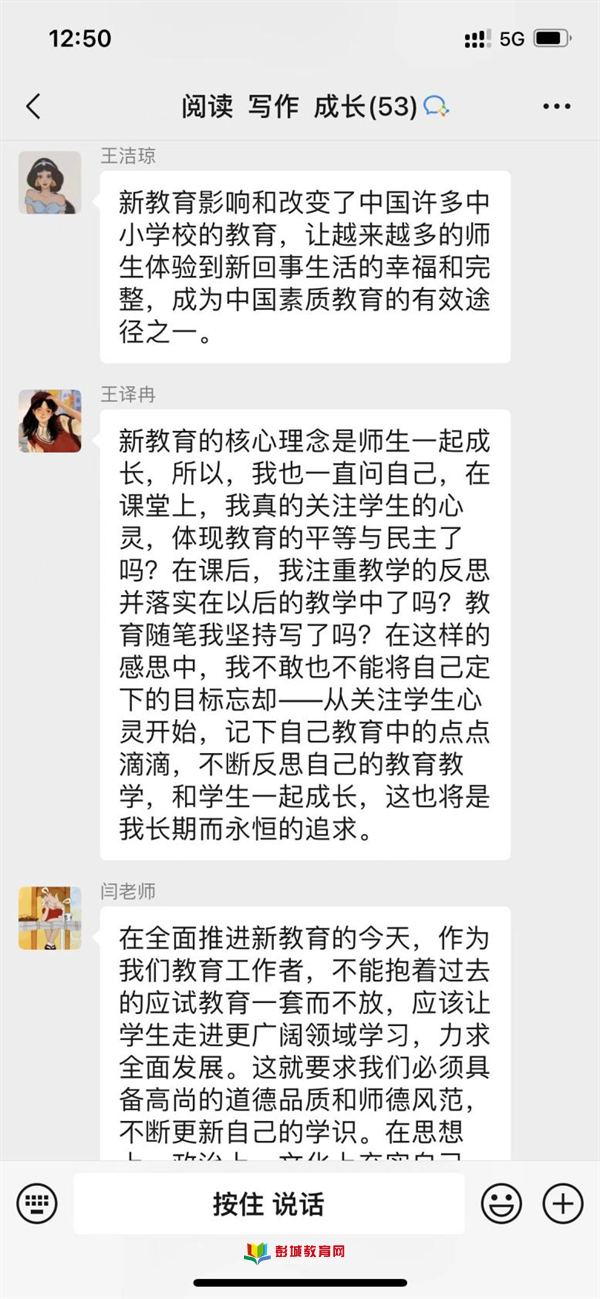View 王洁琼's profile avatar
Image resolution: width=600 pixels, height=1299 pixels.
(x=49, y=182)
